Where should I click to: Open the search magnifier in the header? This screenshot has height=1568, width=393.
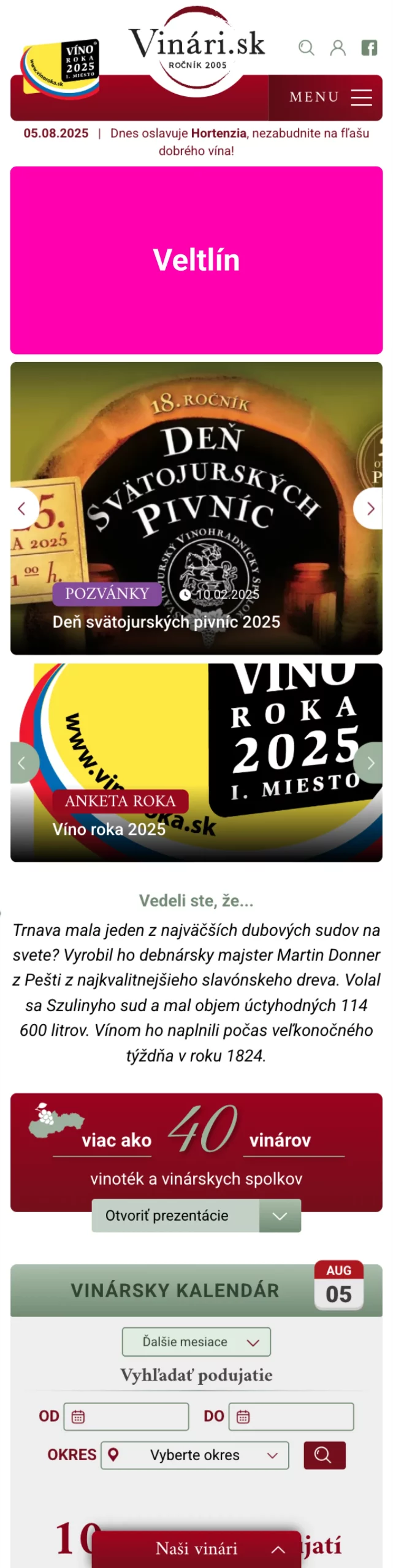(x=306, y=48)
